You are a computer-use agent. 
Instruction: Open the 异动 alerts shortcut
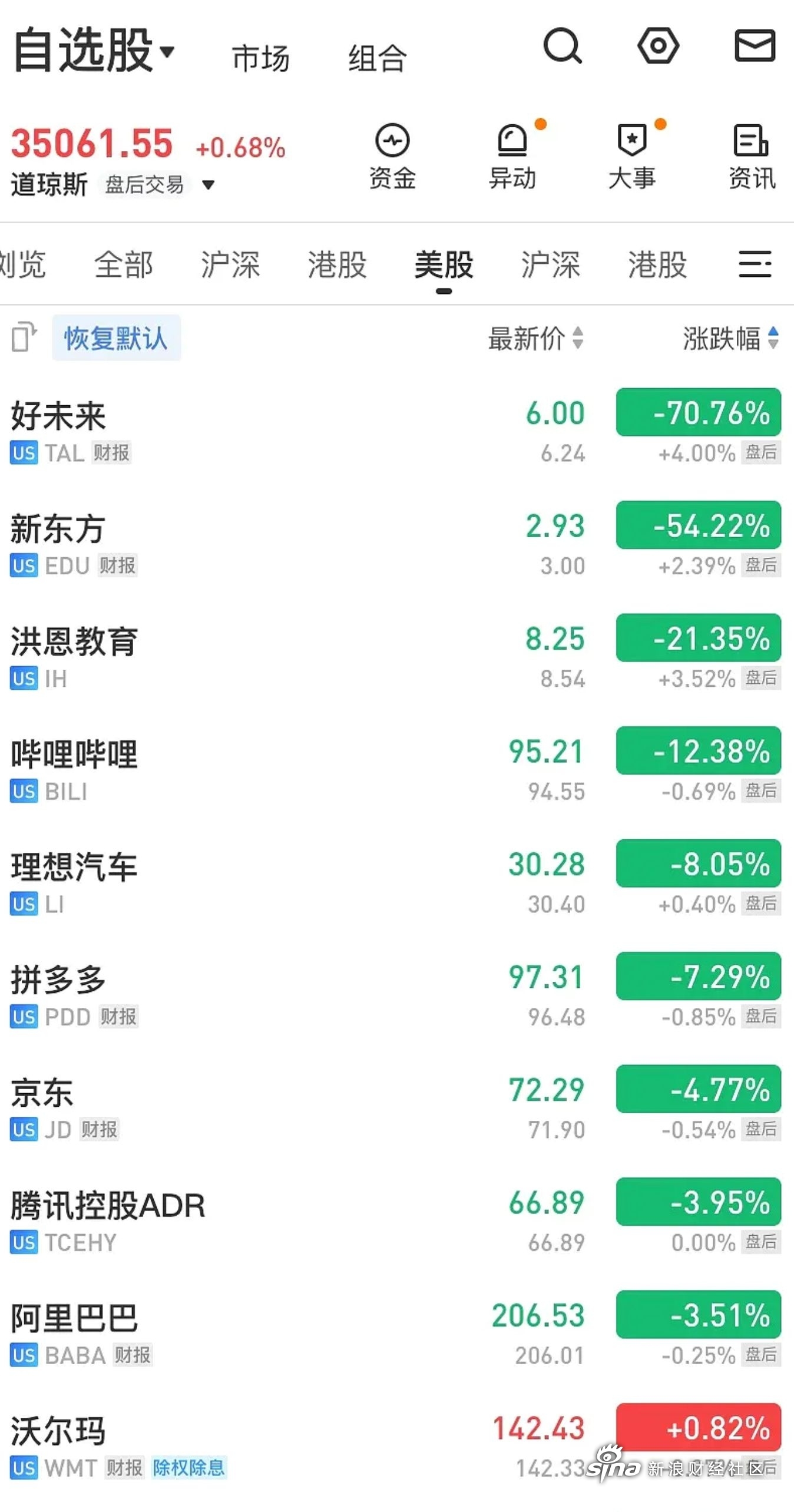(x=512, y=157)
